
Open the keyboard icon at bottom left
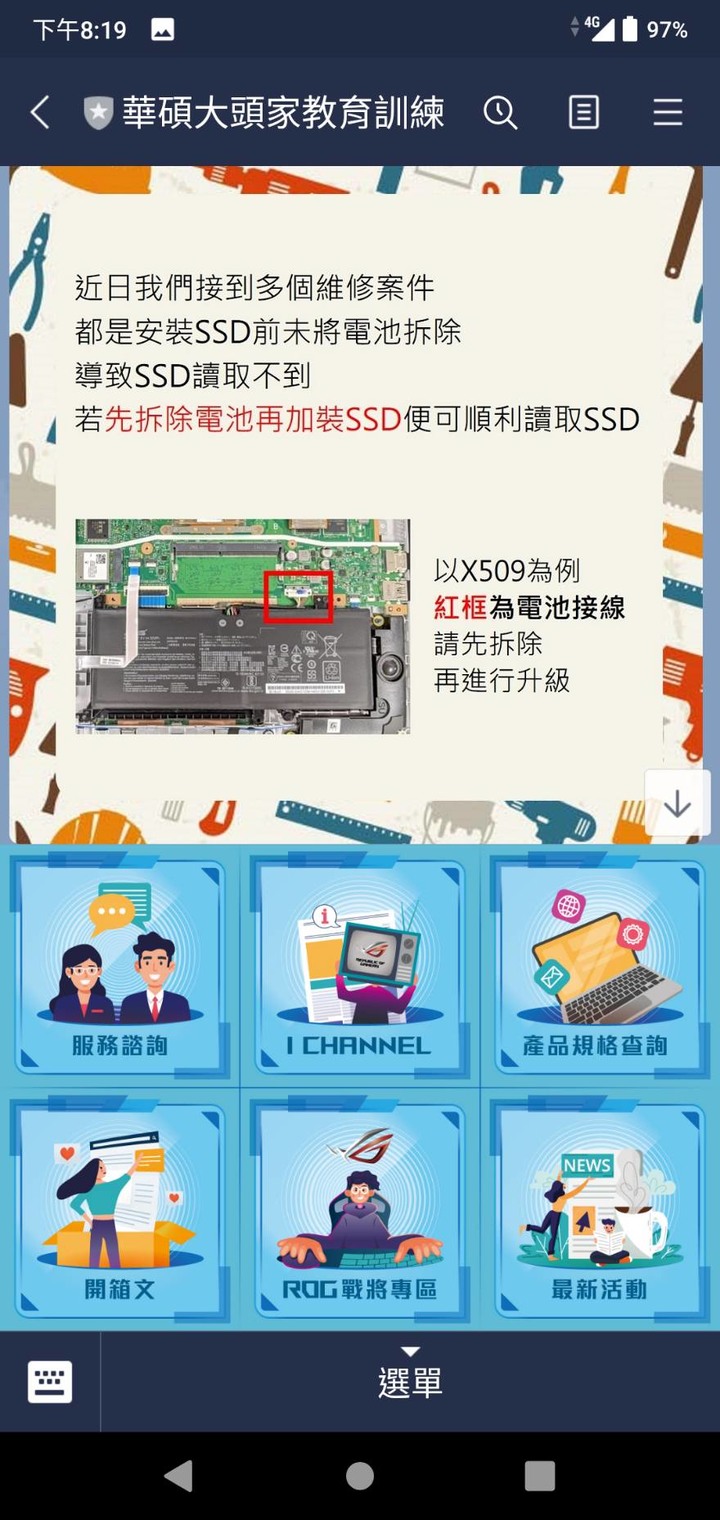pyautogui.click(x=48, y=1380)
